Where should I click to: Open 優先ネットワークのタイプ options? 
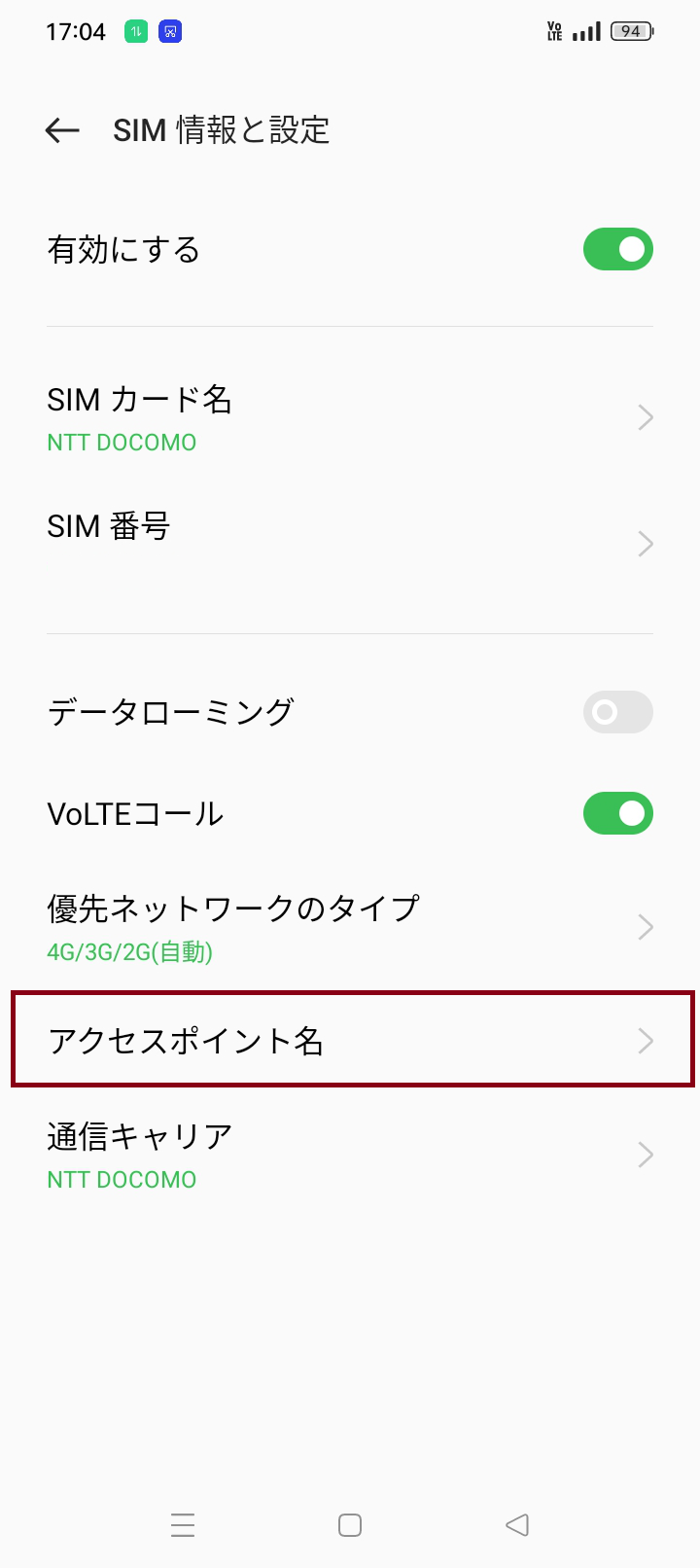pos(350,926)
